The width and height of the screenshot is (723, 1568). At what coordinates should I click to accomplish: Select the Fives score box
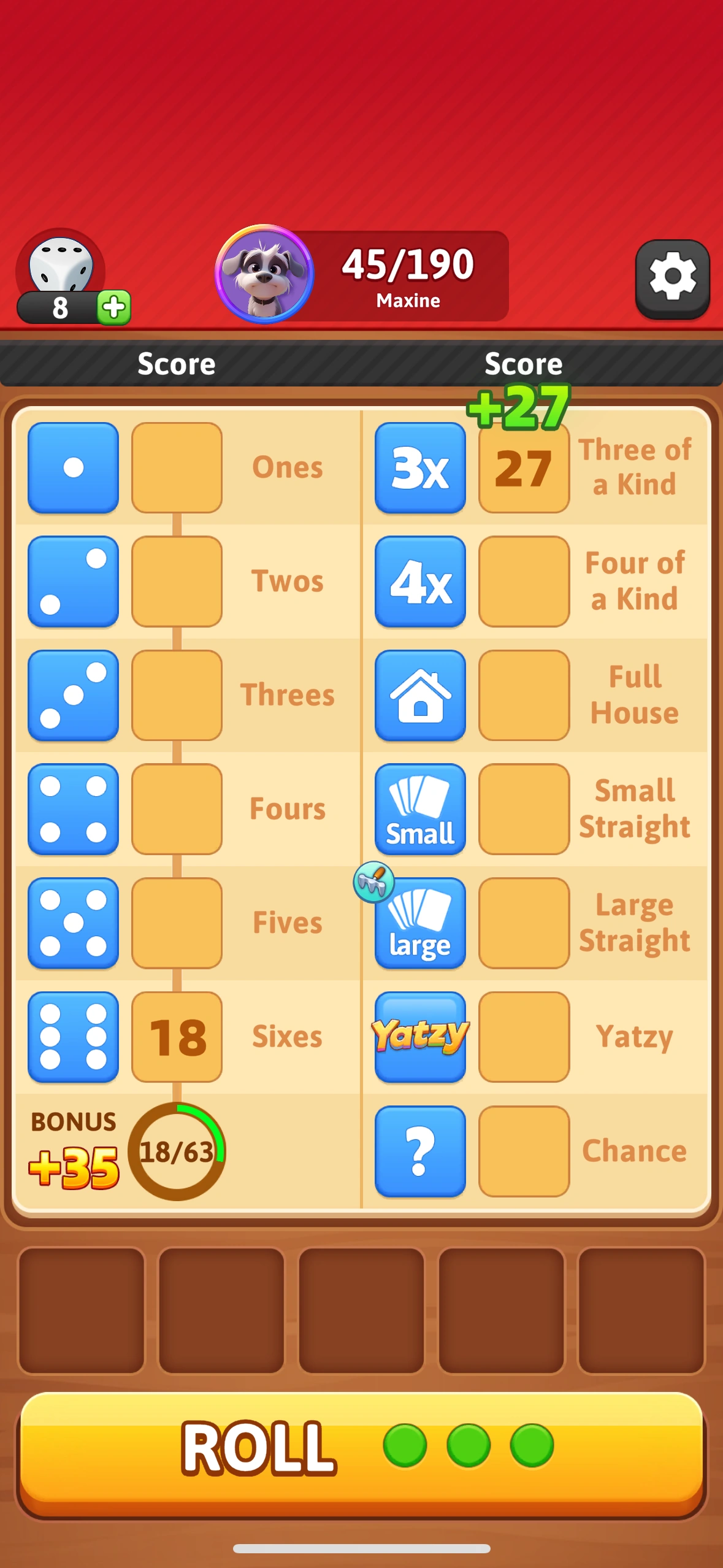click(x=177, y=923)
